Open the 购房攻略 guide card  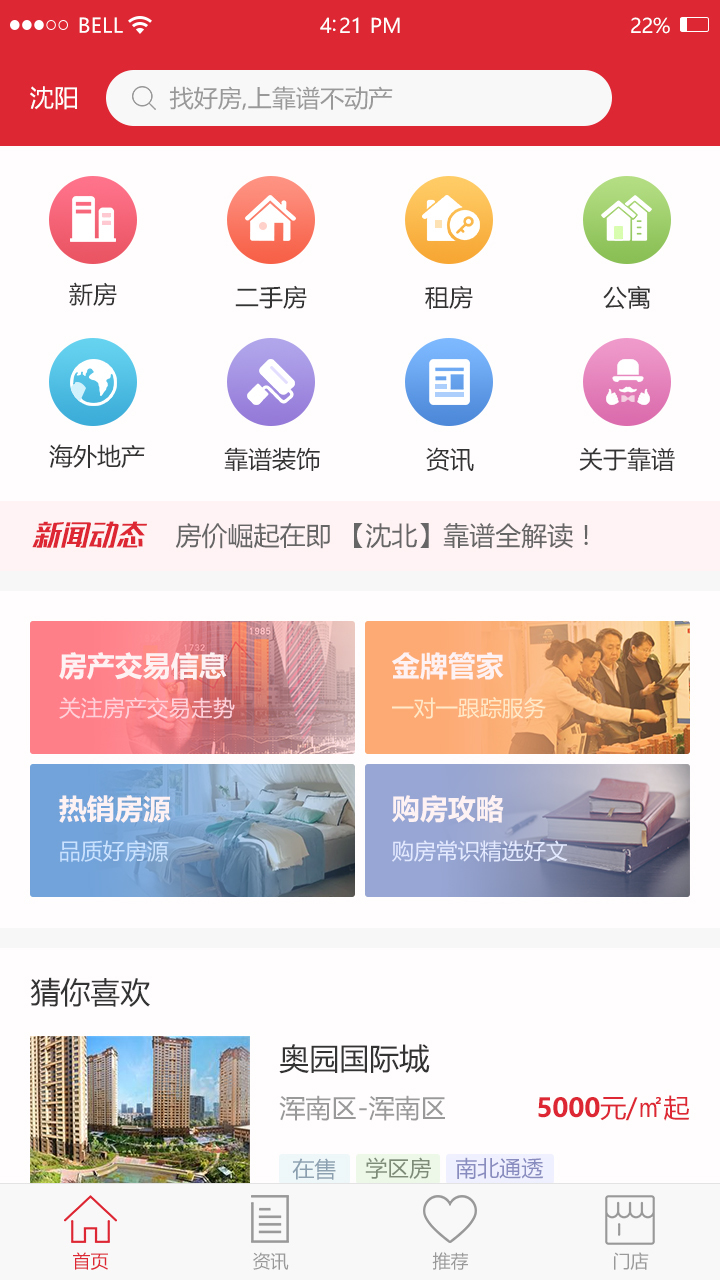(527, 830)
